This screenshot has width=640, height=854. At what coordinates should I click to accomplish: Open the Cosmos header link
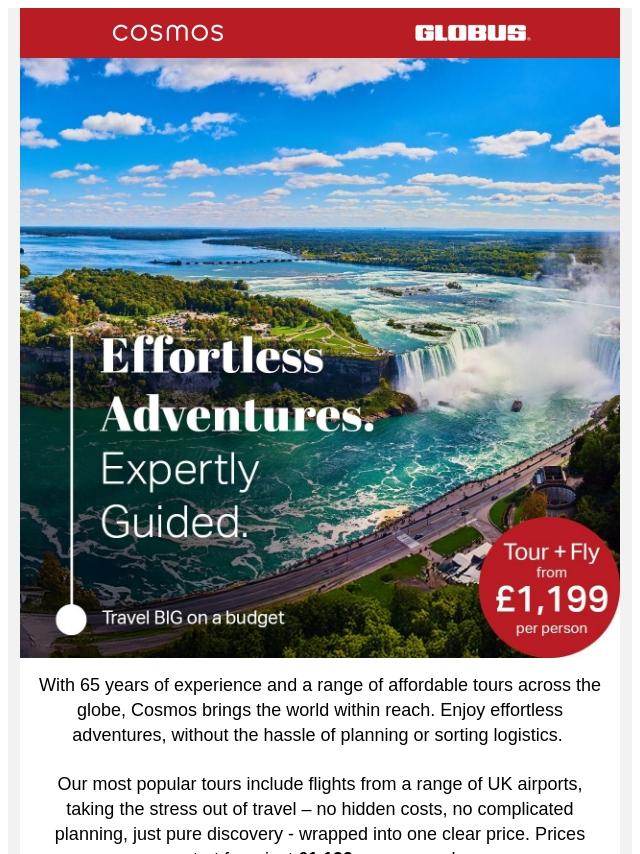point(168,33)
